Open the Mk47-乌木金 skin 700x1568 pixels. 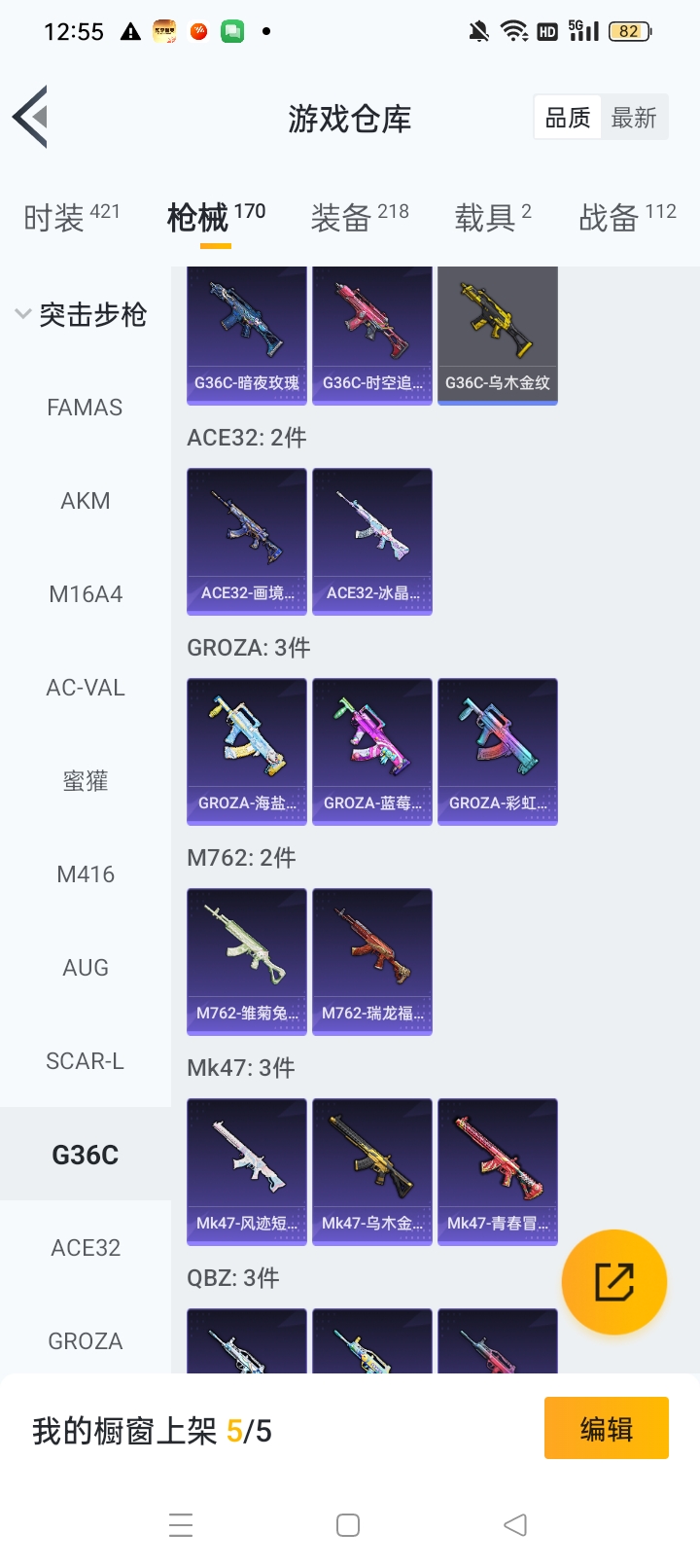[372, 1172]
